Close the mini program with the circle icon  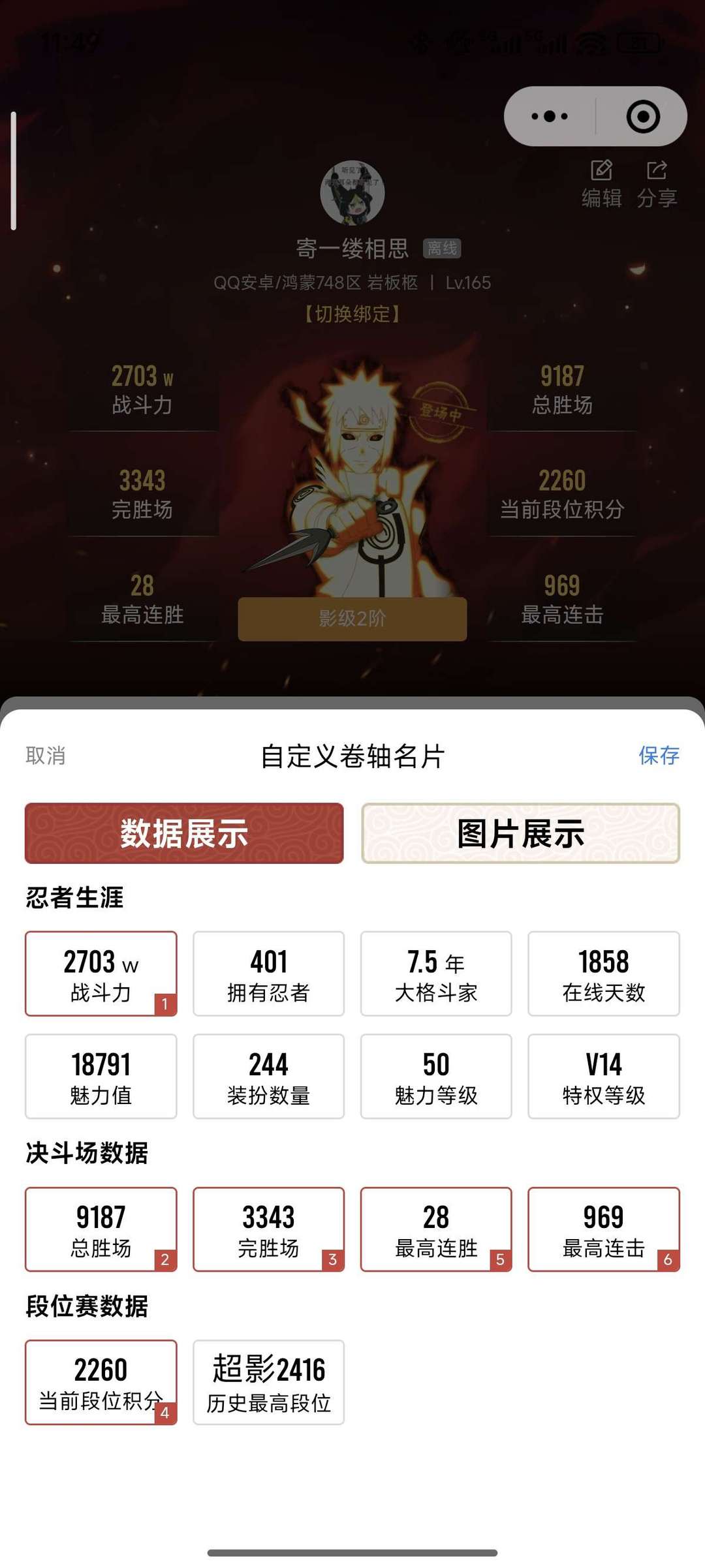coord(643,117)
